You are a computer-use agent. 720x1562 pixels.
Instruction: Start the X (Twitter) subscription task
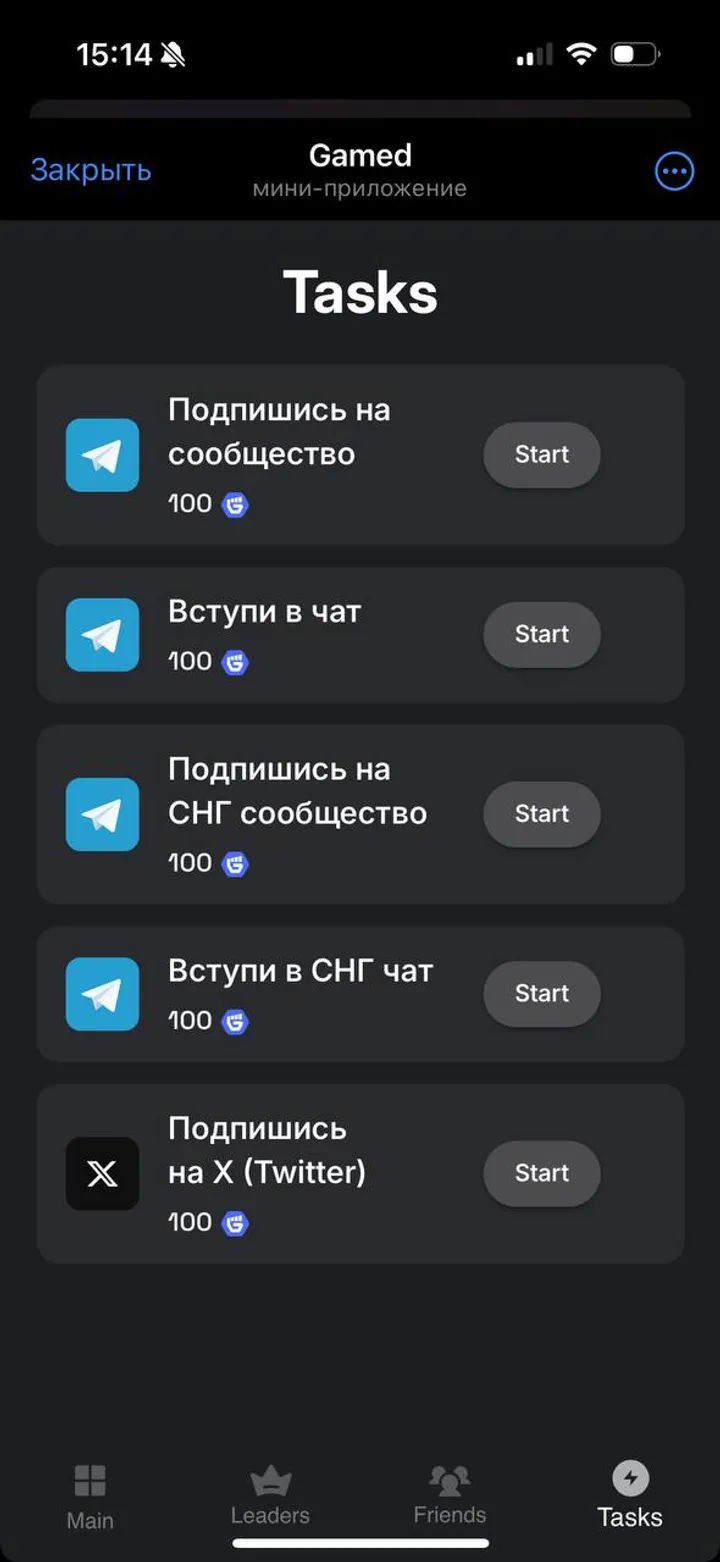click(541, 1173)
